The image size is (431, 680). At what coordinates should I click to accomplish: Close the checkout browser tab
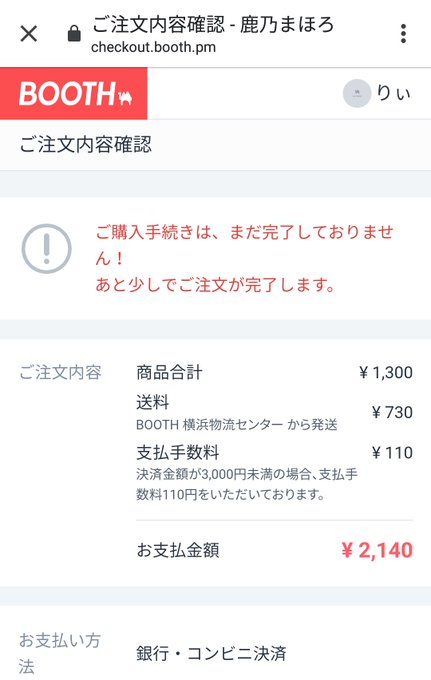coord(29,33)
